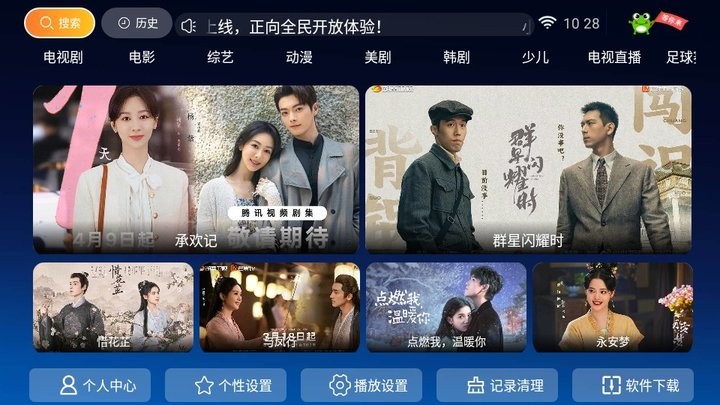Image resolution: width=720 pixels, height=405 pixels.
Task: Go to the 动漫 tab
Action: [x=299, y=57]
